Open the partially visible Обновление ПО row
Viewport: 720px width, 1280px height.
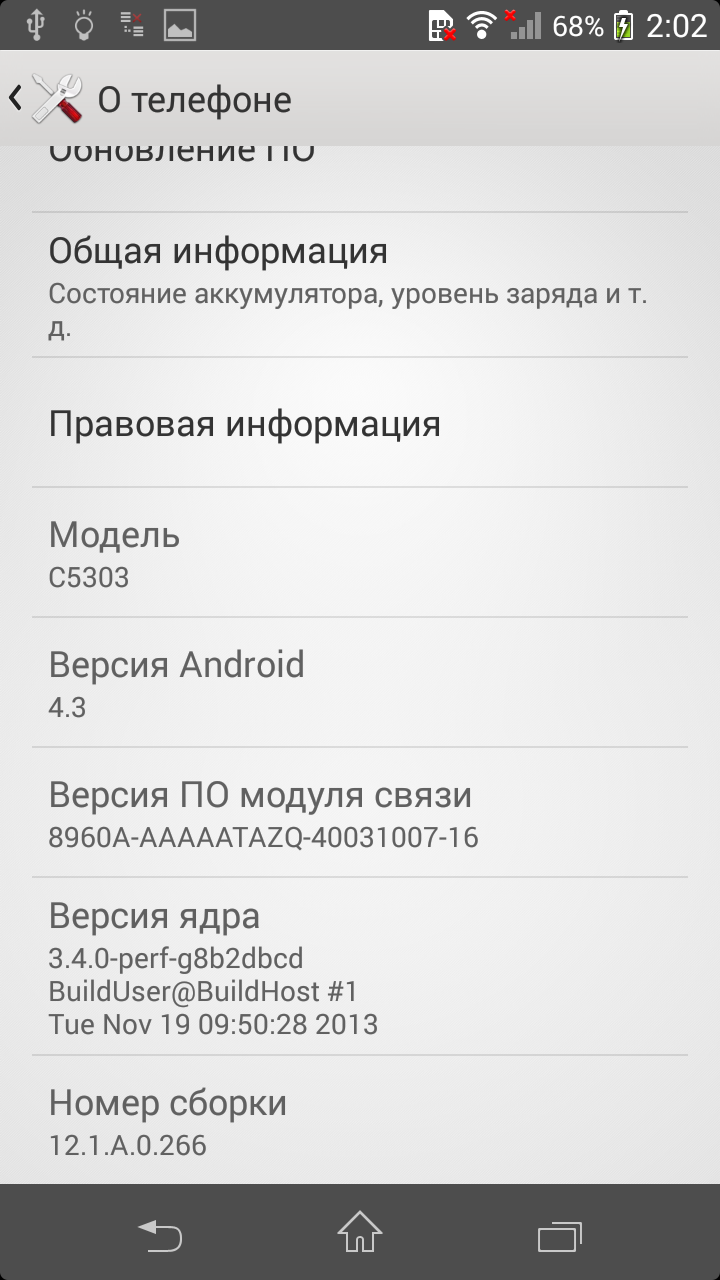360,178
